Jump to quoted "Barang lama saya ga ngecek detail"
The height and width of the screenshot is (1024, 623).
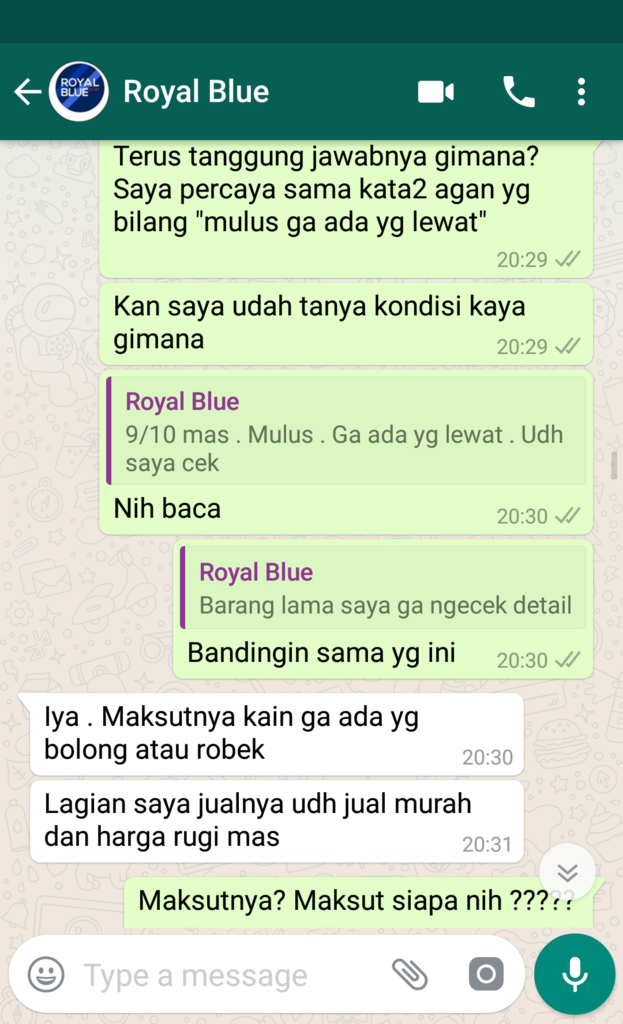(x=384, y=588)
